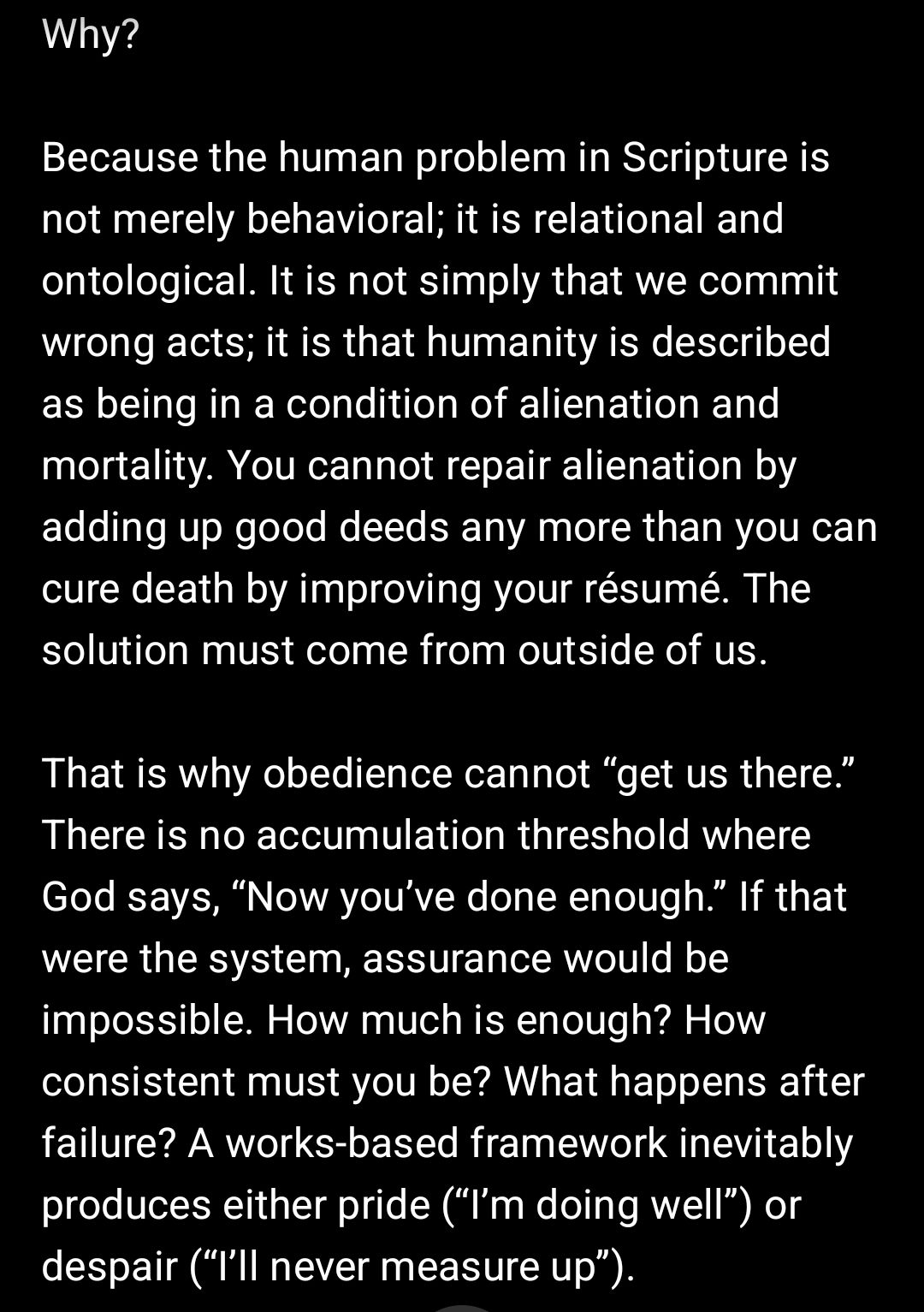
Task: Tap the partially visible round scroll-down button
Action: pos(462,1307)
